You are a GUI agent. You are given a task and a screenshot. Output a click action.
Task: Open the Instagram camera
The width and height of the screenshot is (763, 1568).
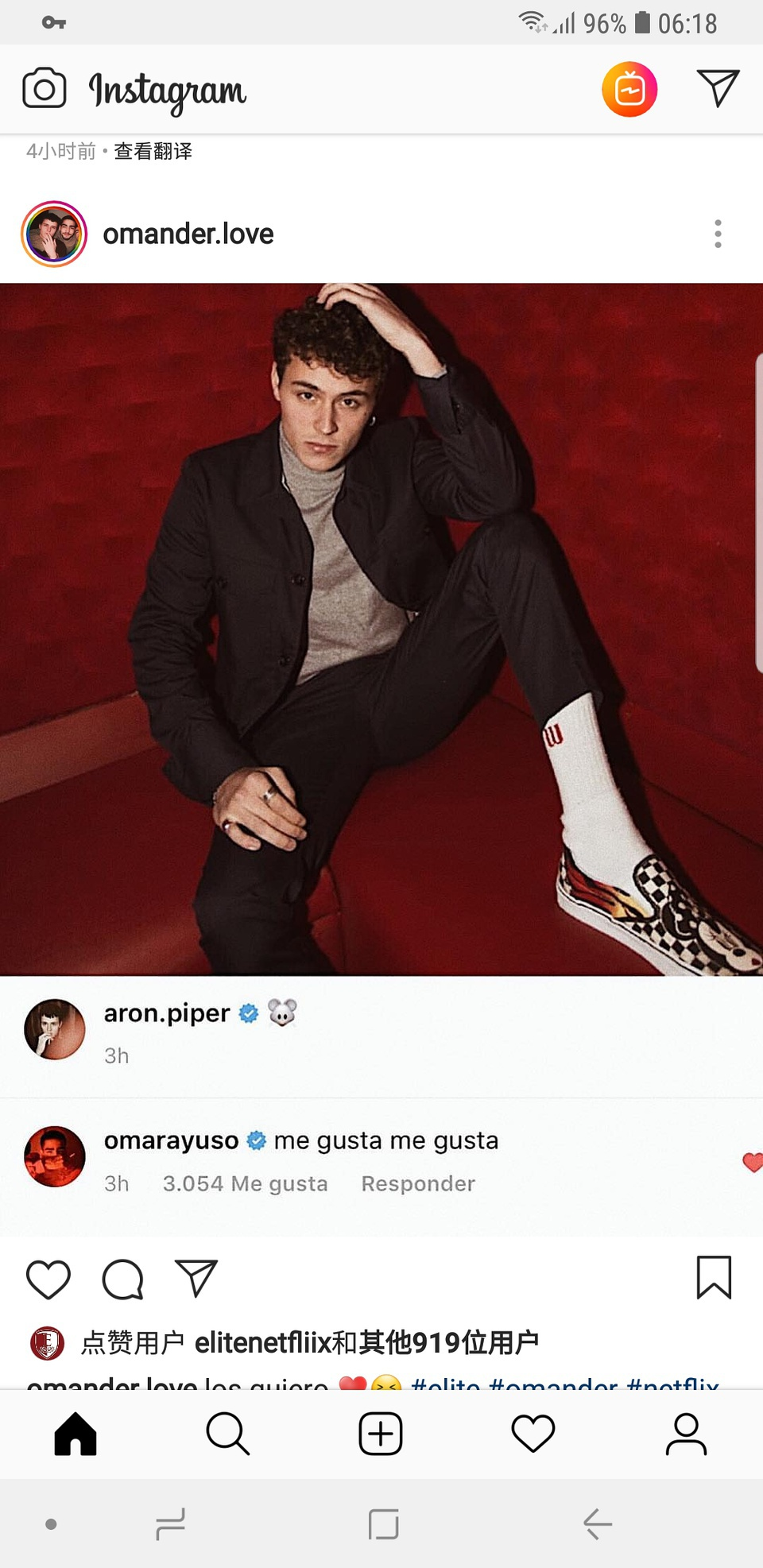click(x=44, y=88)
